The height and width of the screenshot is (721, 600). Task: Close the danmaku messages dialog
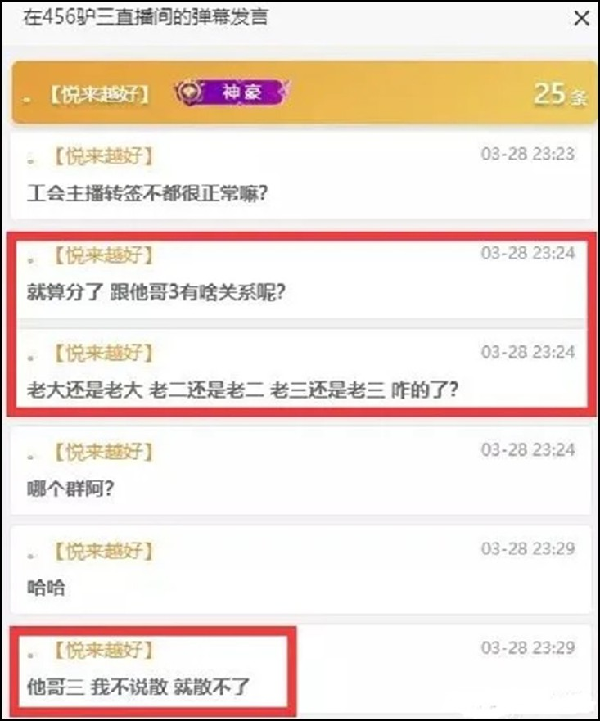[581, 18]
